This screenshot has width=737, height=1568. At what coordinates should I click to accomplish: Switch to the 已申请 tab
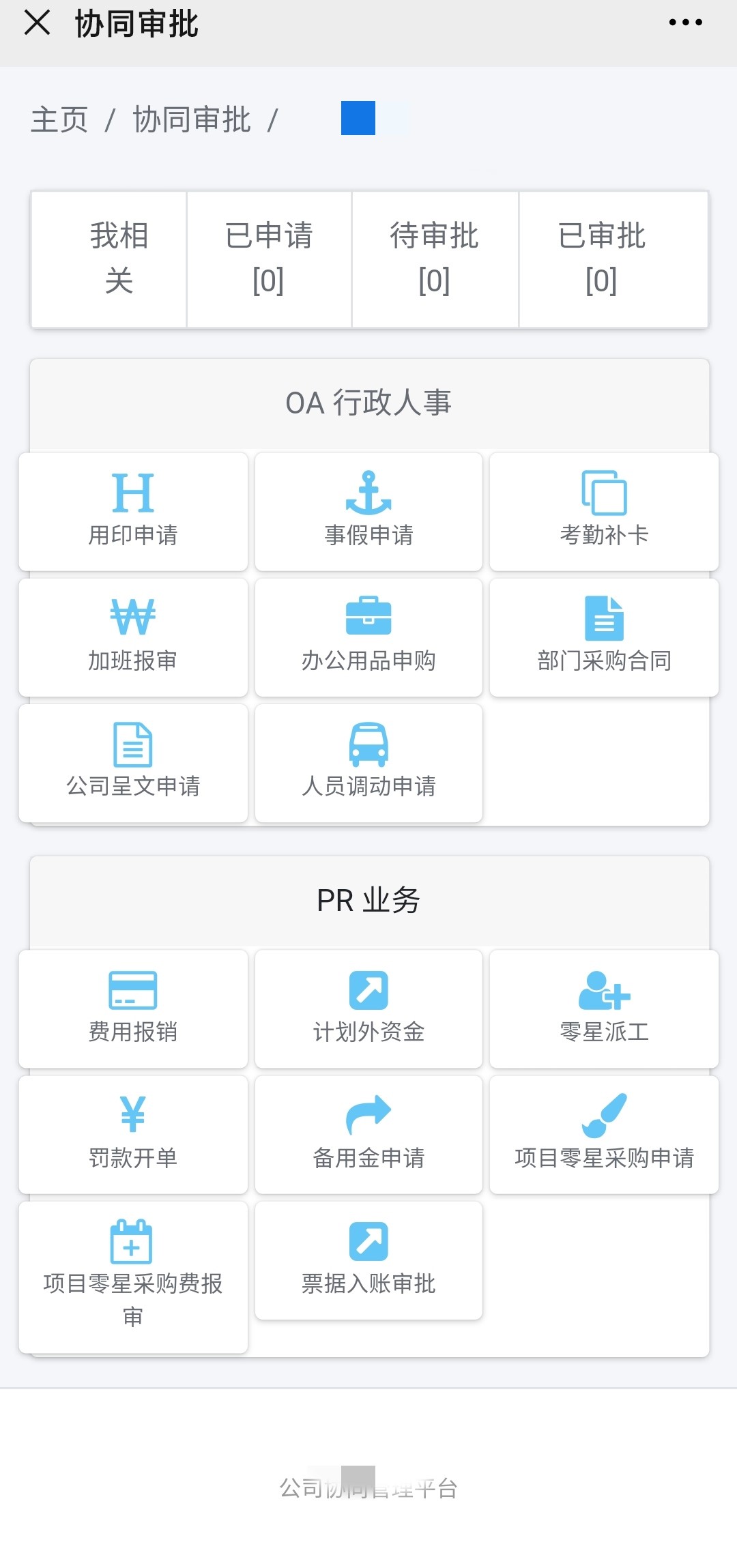pos(269,259)
